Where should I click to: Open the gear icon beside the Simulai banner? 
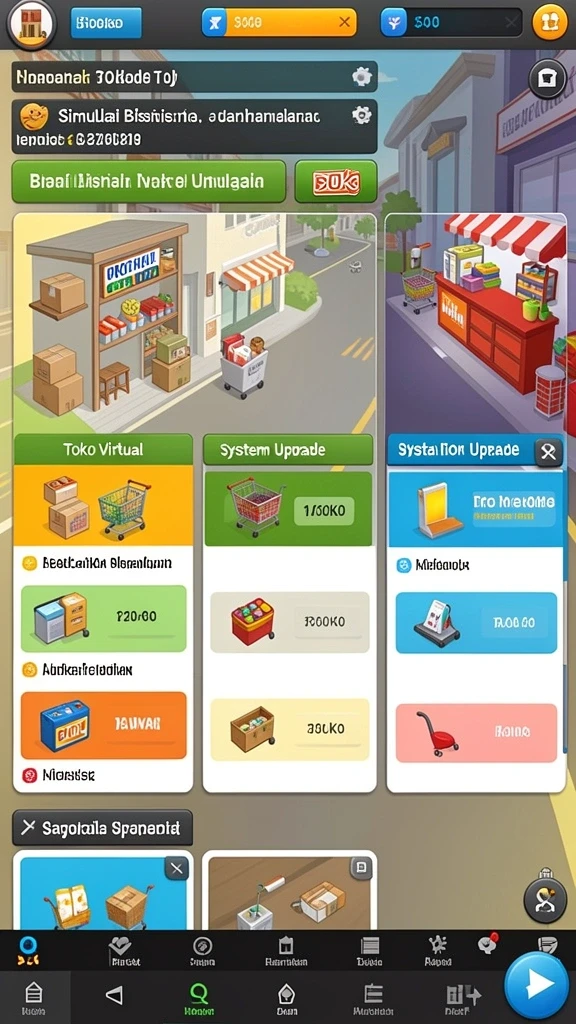click(x=361, y=116)
